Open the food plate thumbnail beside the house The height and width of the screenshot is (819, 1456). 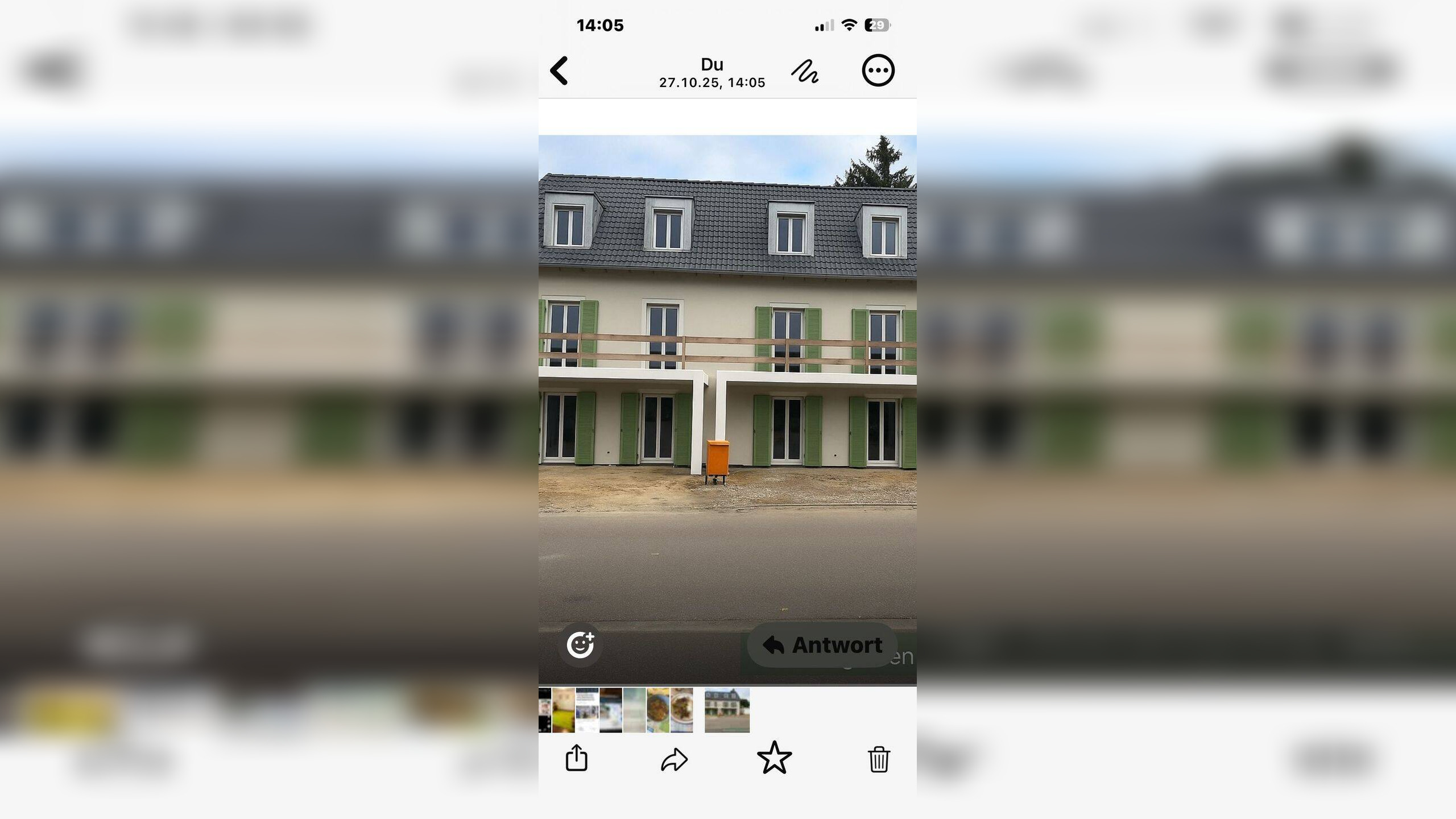[681, 710]
